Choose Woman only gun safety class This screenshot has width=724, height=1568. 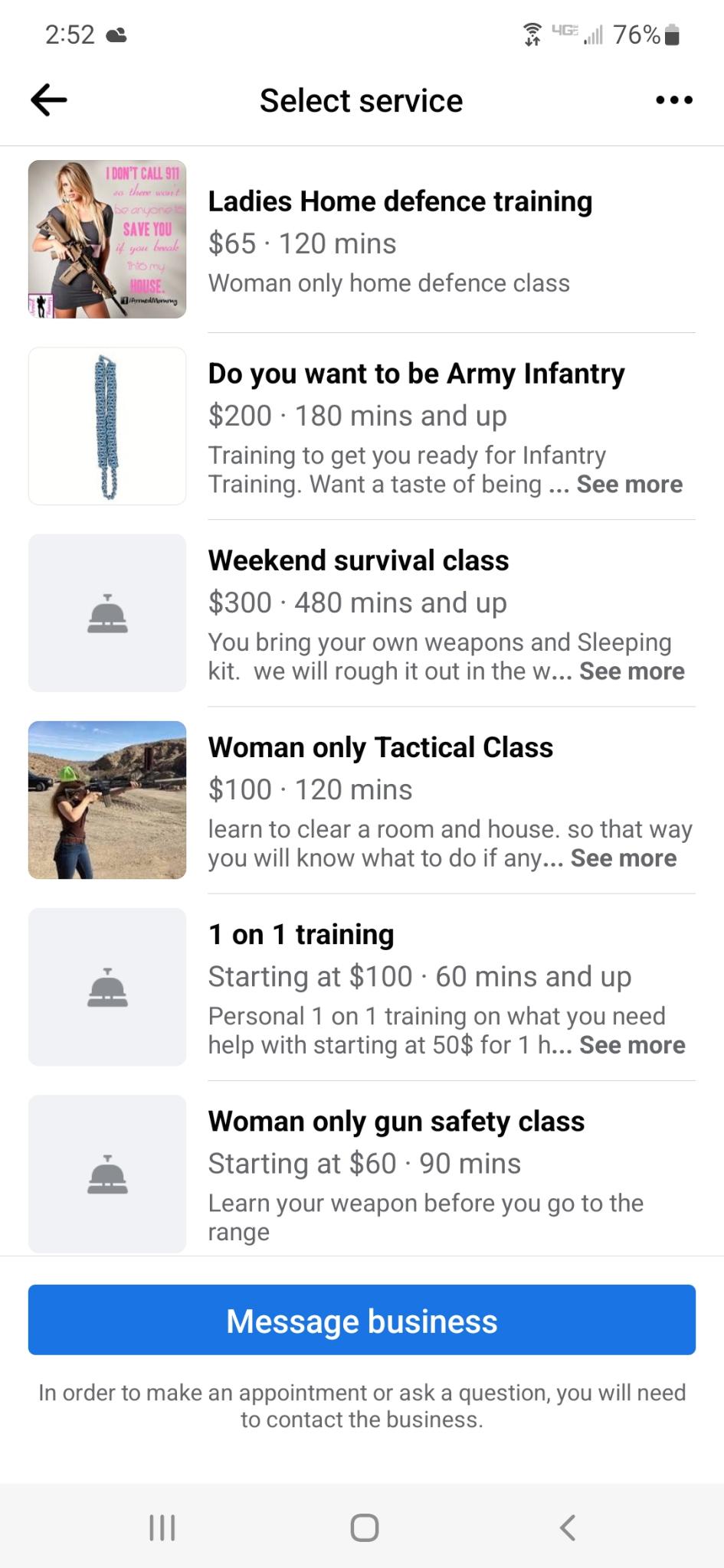pos(396,1122)
